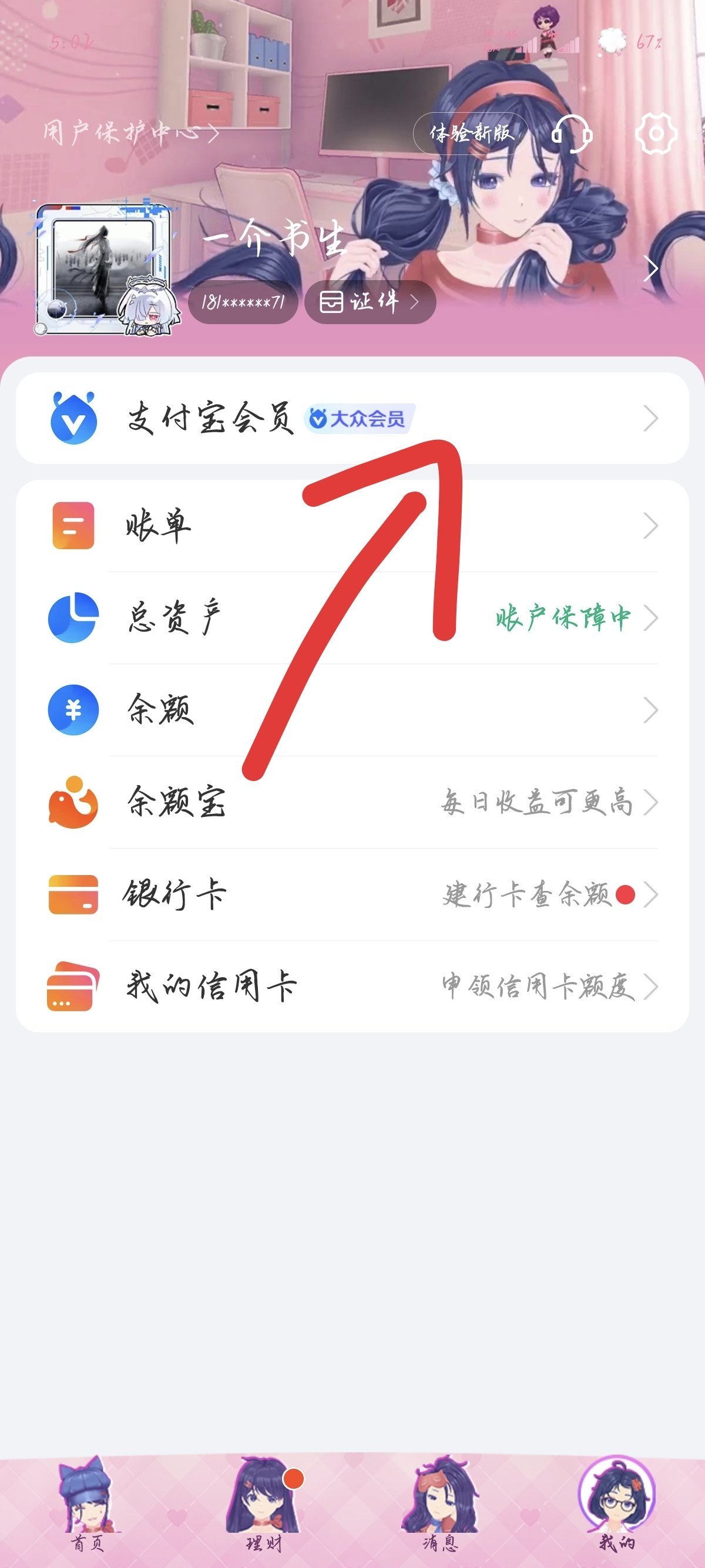Open profile details via the right chevron

pos(651,268)
